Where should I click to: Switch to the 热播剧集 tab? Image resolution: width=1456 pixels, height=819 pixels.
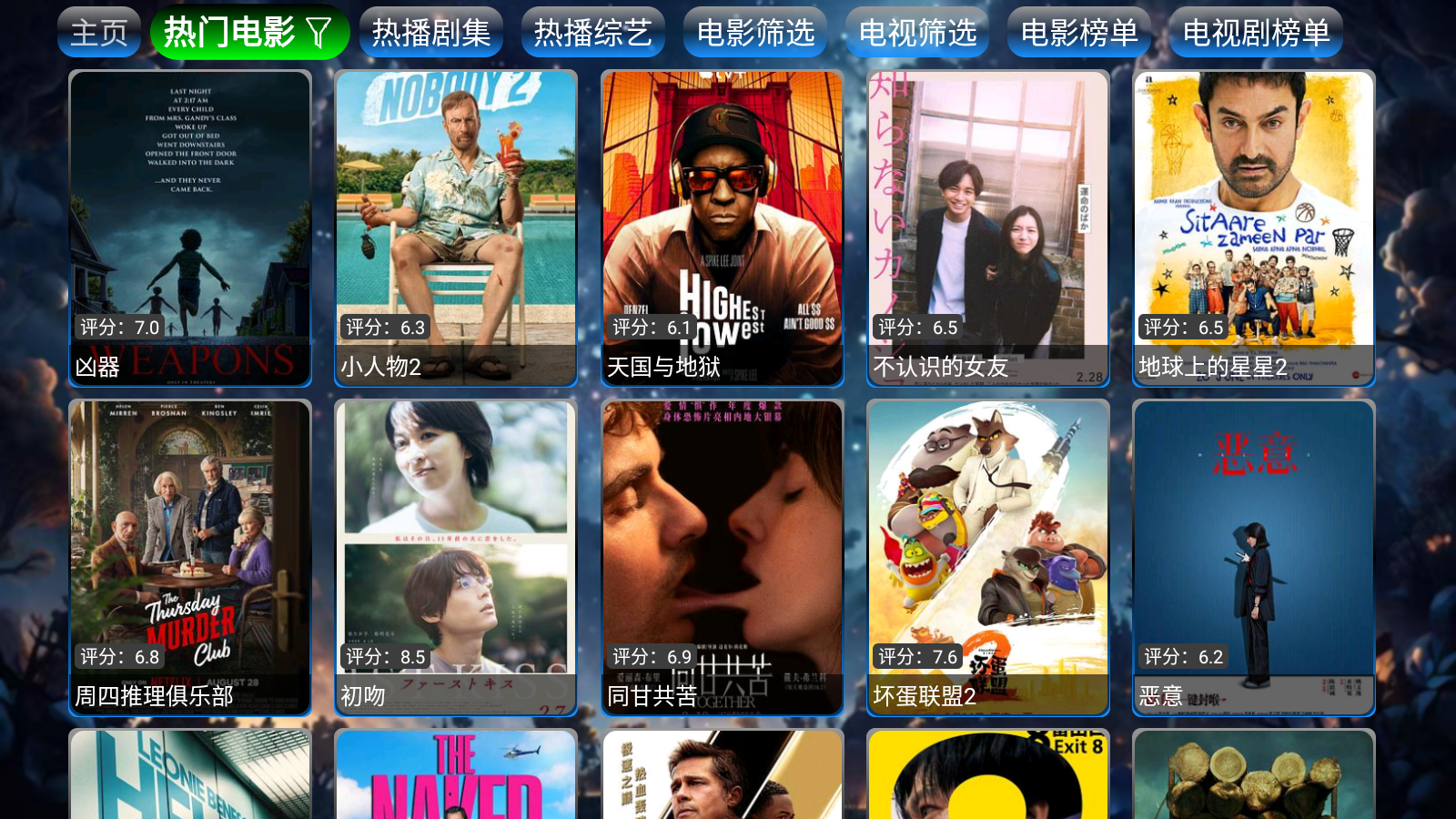click(431, 33)
